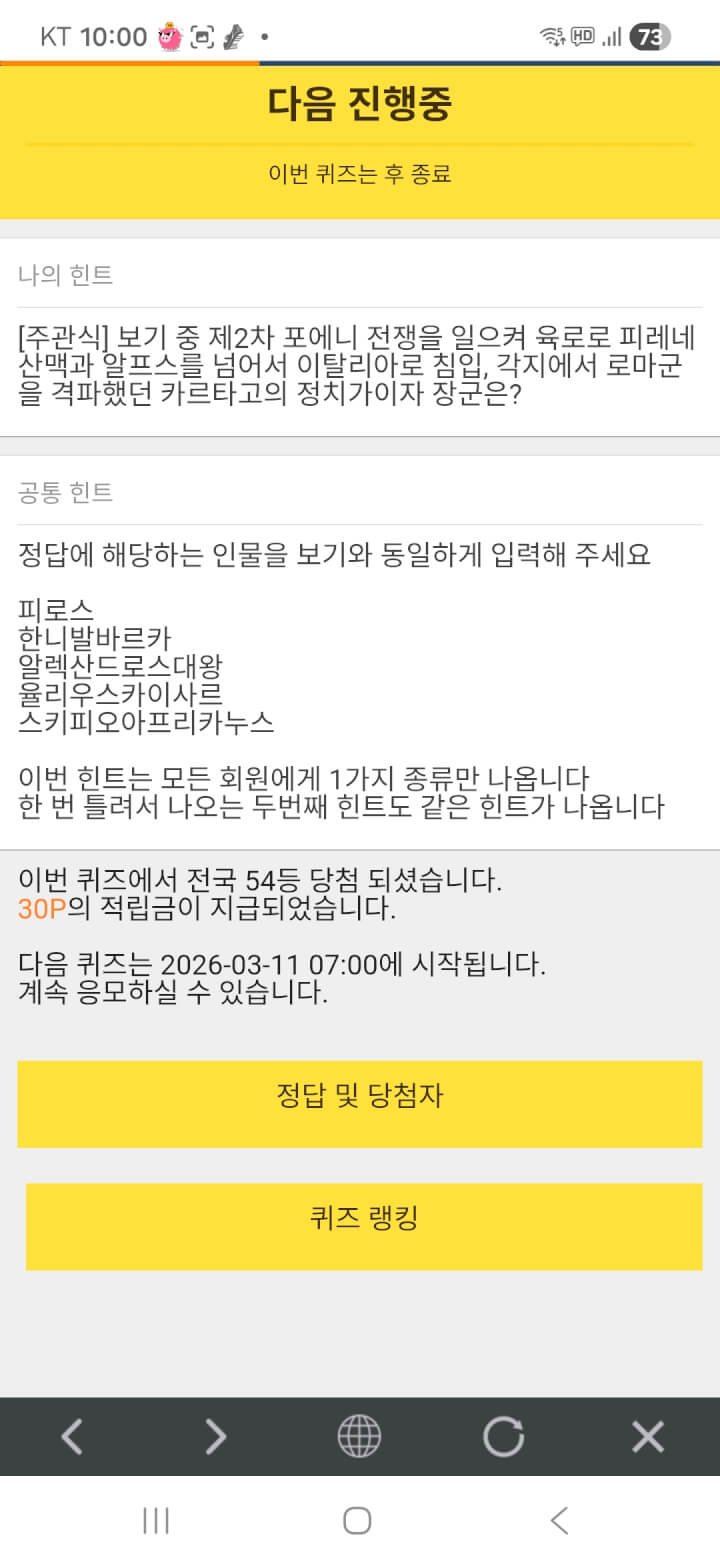
Task: Go to the system home screen
Action: pos(358,1521)
